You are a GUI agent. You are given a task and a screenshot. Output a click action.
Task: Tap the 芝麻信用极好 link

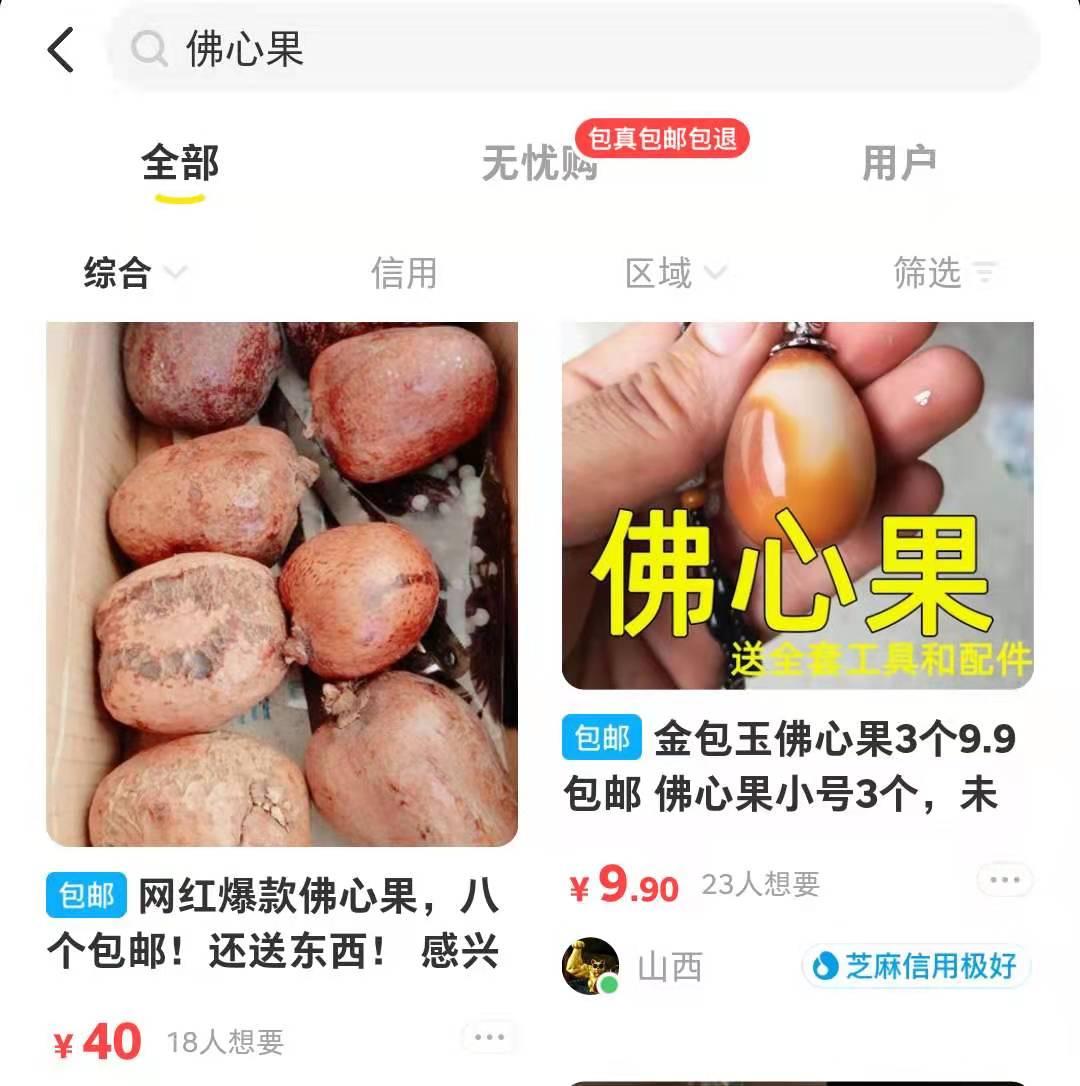pyautogui.click(x=917, y=966)
